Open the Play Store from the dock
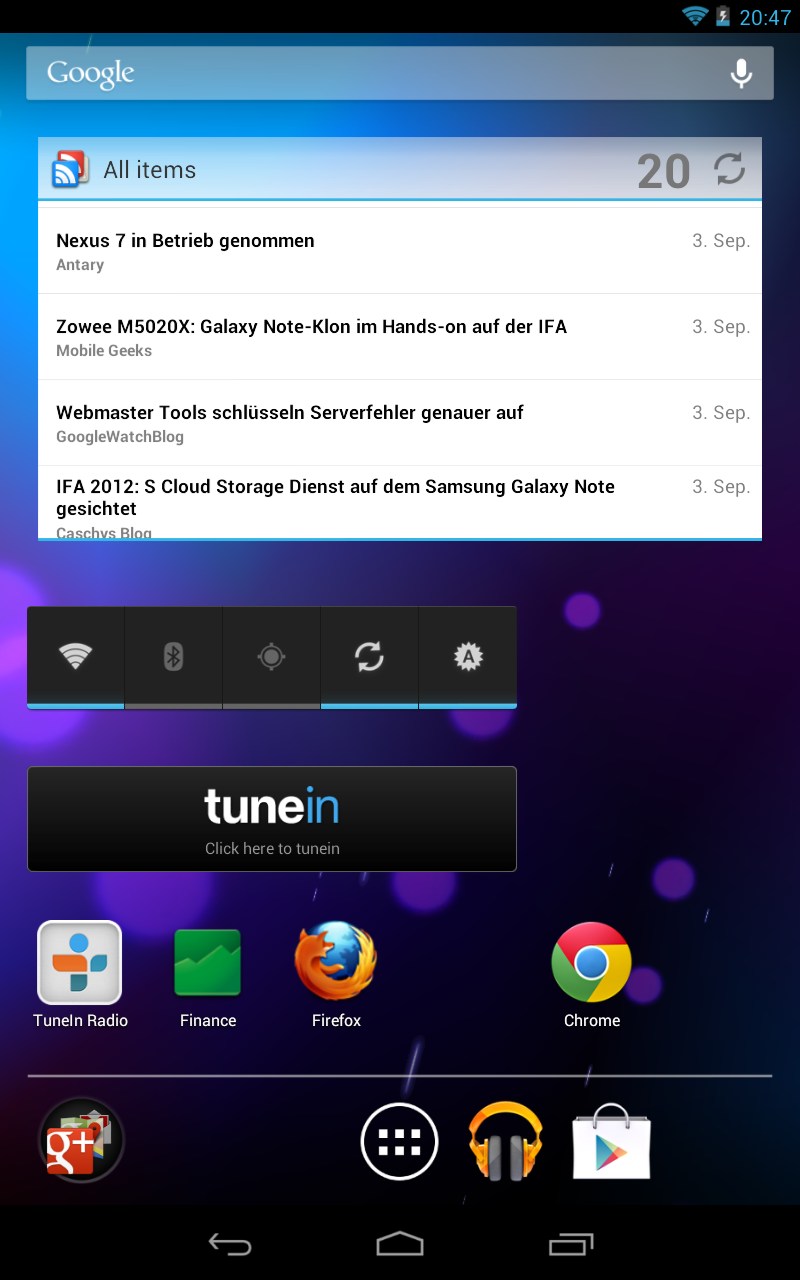Viewport: 800px width, 1280px height. coord(612,1141)
